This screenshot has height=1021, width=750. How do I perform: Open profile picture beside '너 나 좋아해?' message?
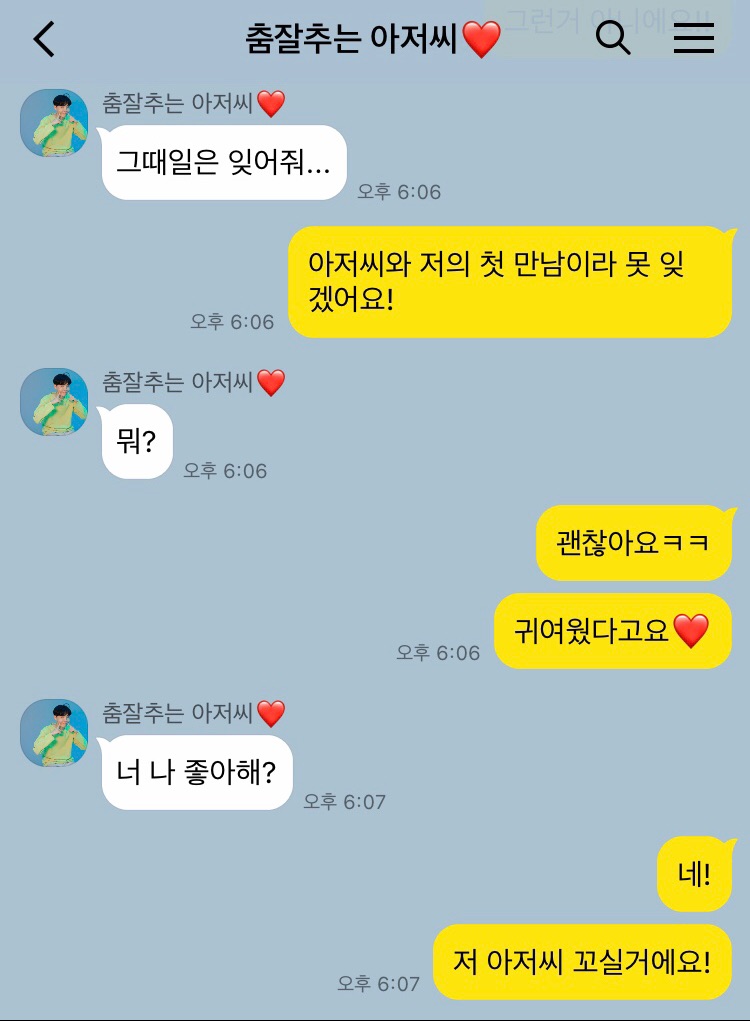(54, 733)
